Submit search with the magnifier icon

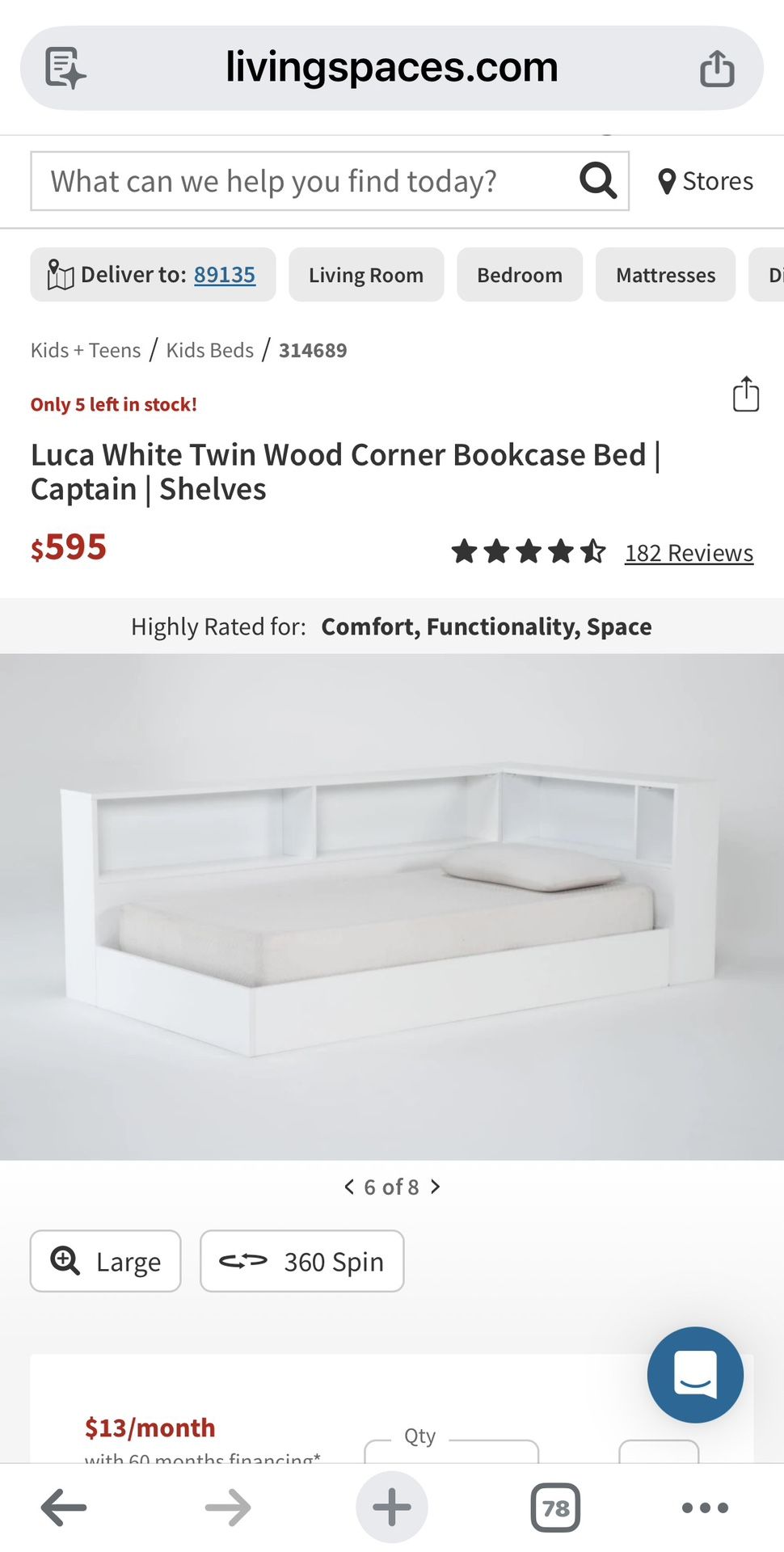[x=598, y=181]
